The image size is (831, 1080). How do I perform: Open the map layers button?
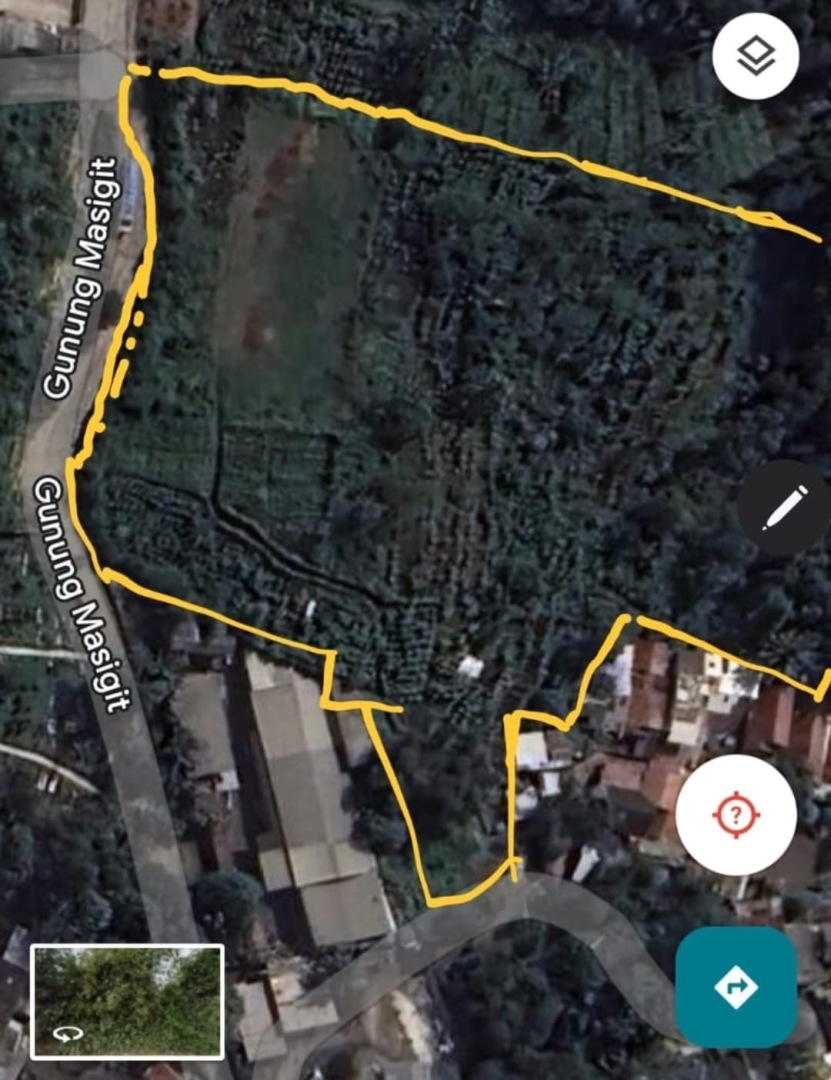coord(755,56)
